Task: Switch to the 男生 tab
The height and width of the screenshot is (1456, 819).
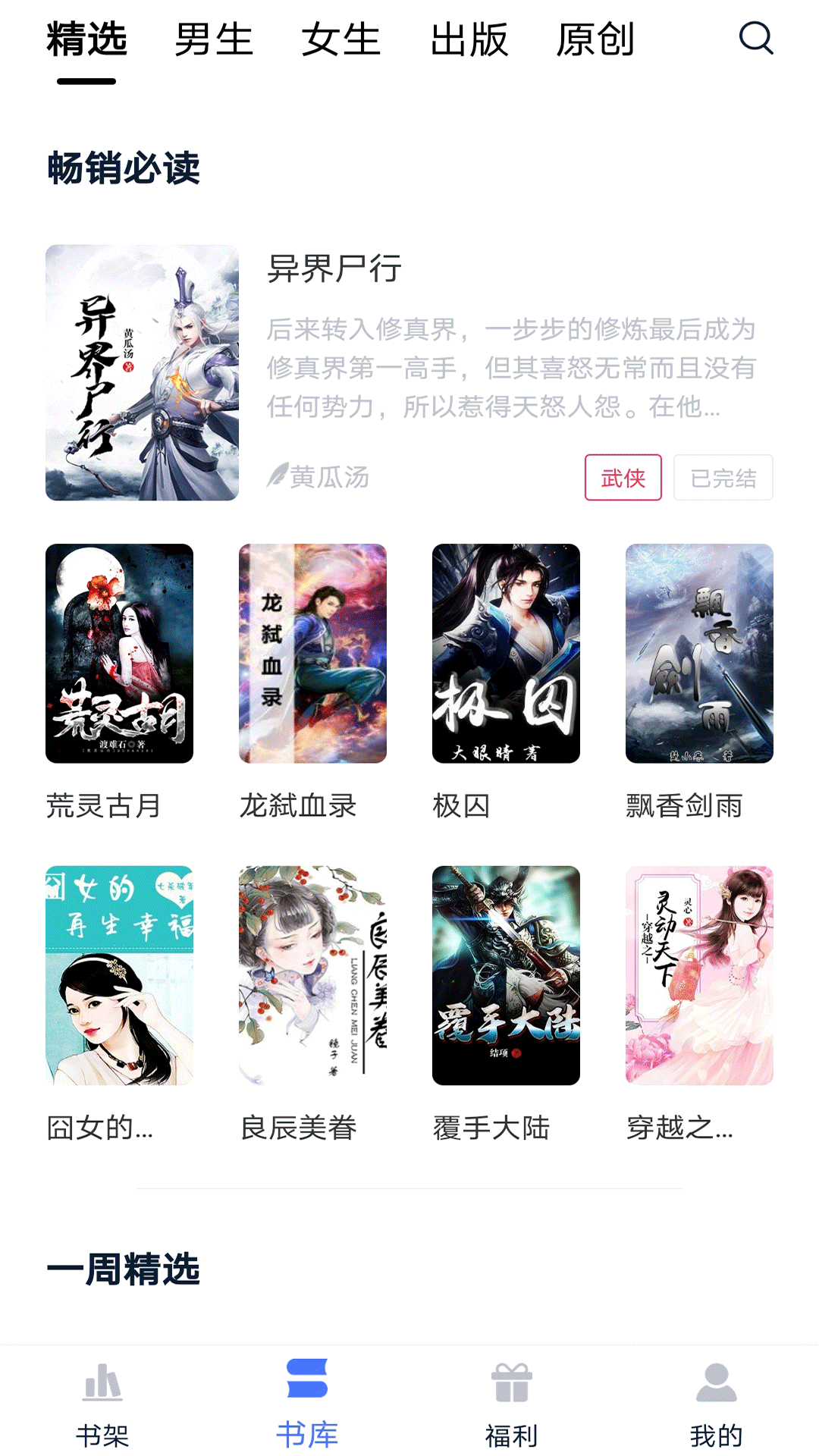Action: point(213,40)
